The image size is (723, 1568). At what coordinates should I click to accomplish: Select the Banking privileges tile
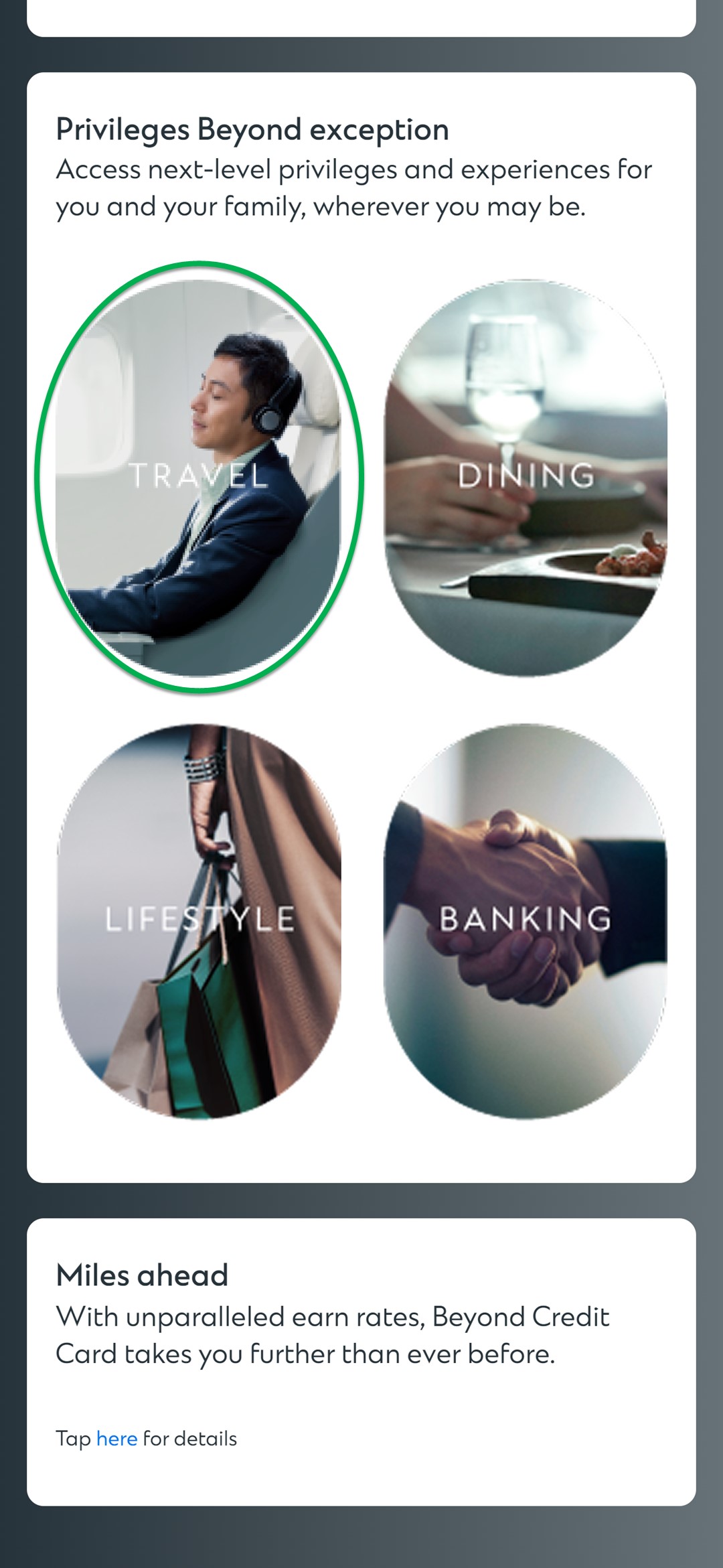tap(526, 920)
